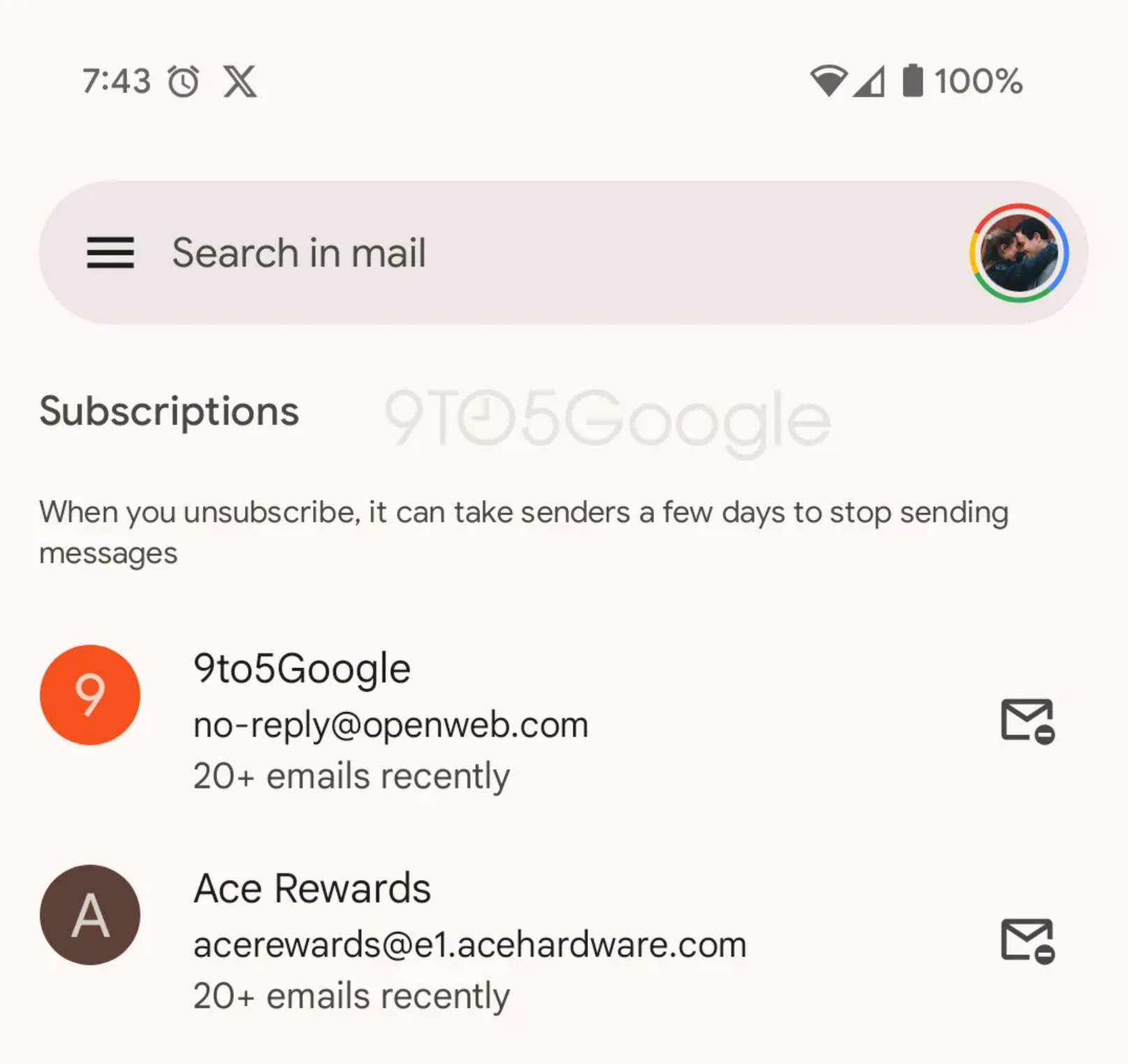
Task: Open the account profile picture
Action: point(1018,253)
